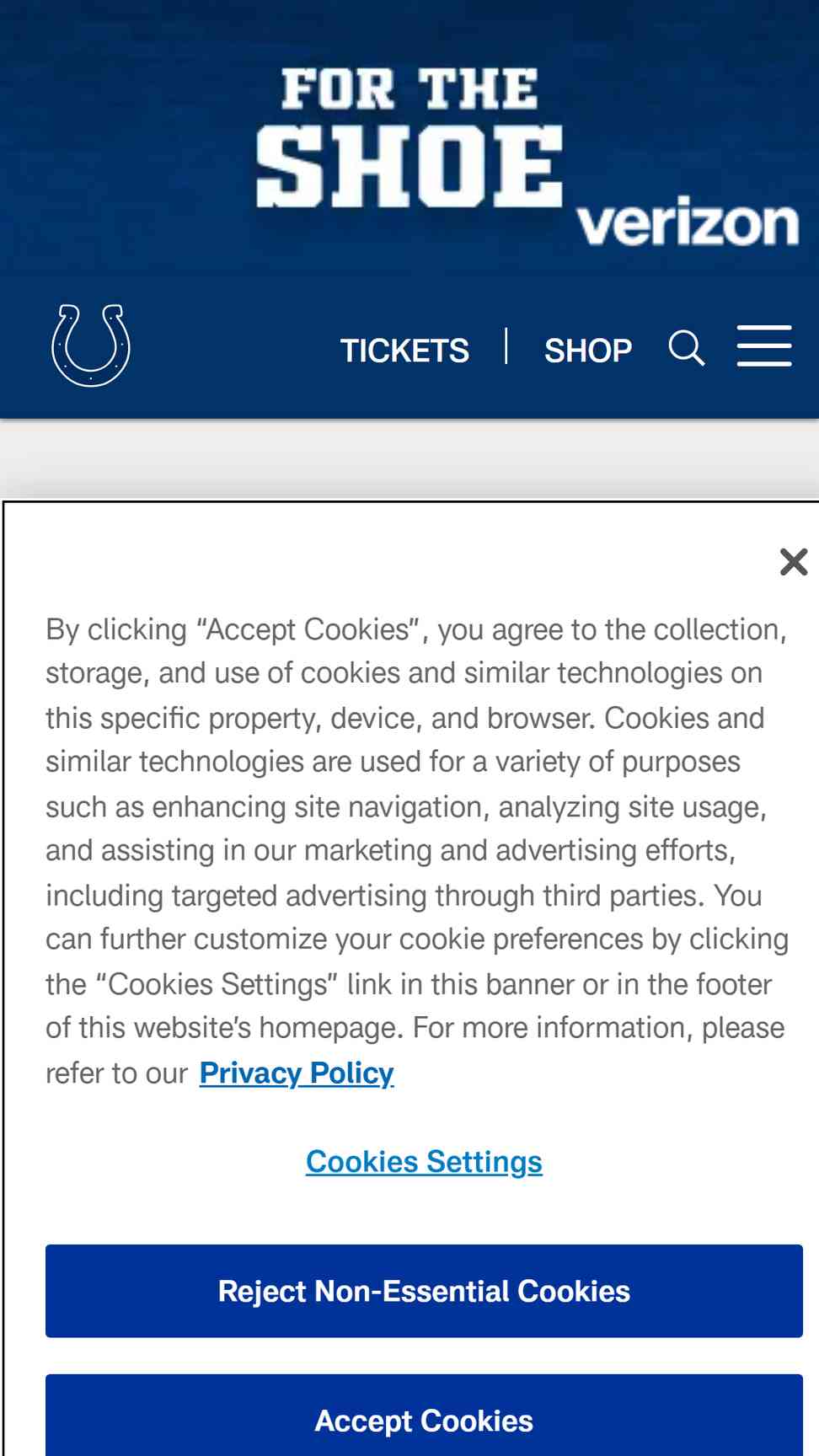Viewport: 819px width, 1456px height.
Task: Open the hamburger menu
Action: tap(764, 345)
